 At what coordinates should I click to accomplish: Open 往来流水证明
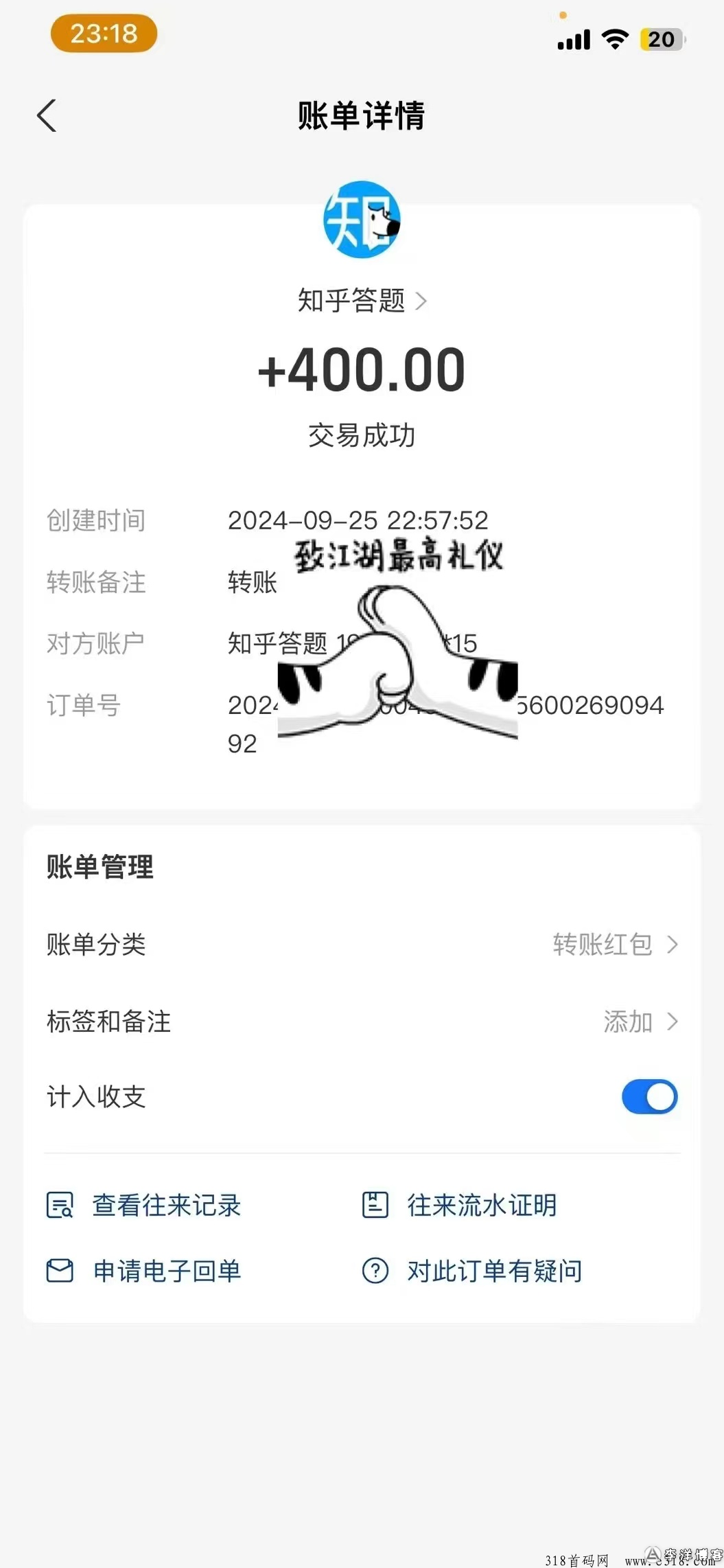pyautogui.click(x=460, y=1206)
